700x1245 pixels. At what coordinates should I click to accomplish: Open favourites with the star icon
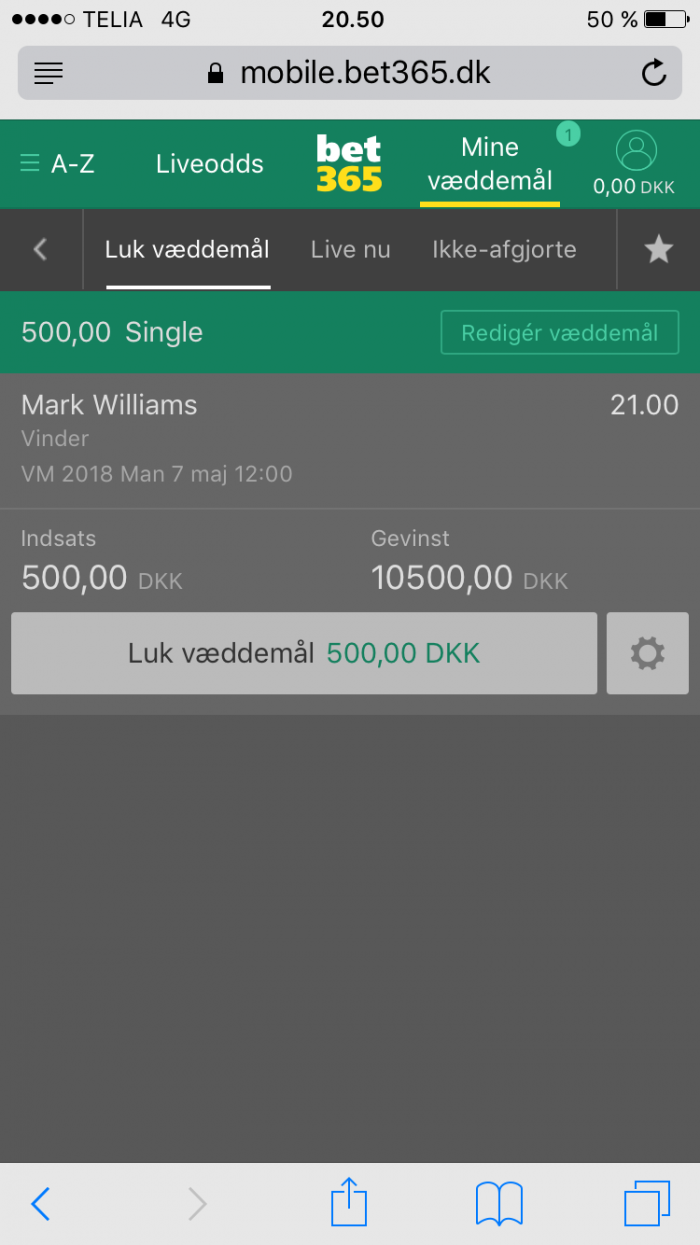(658, 250)
